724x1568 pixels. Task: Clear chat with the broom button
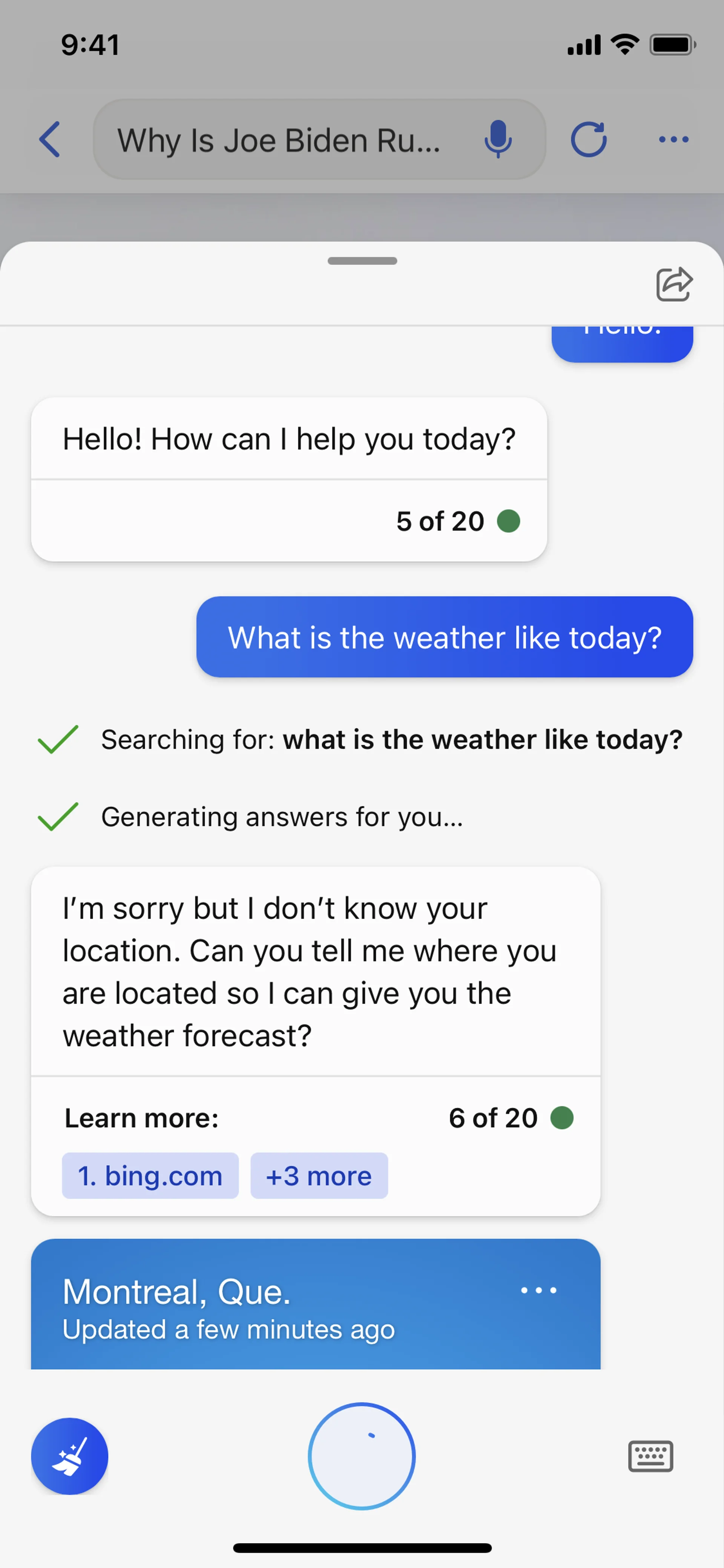click(69, 1456)
